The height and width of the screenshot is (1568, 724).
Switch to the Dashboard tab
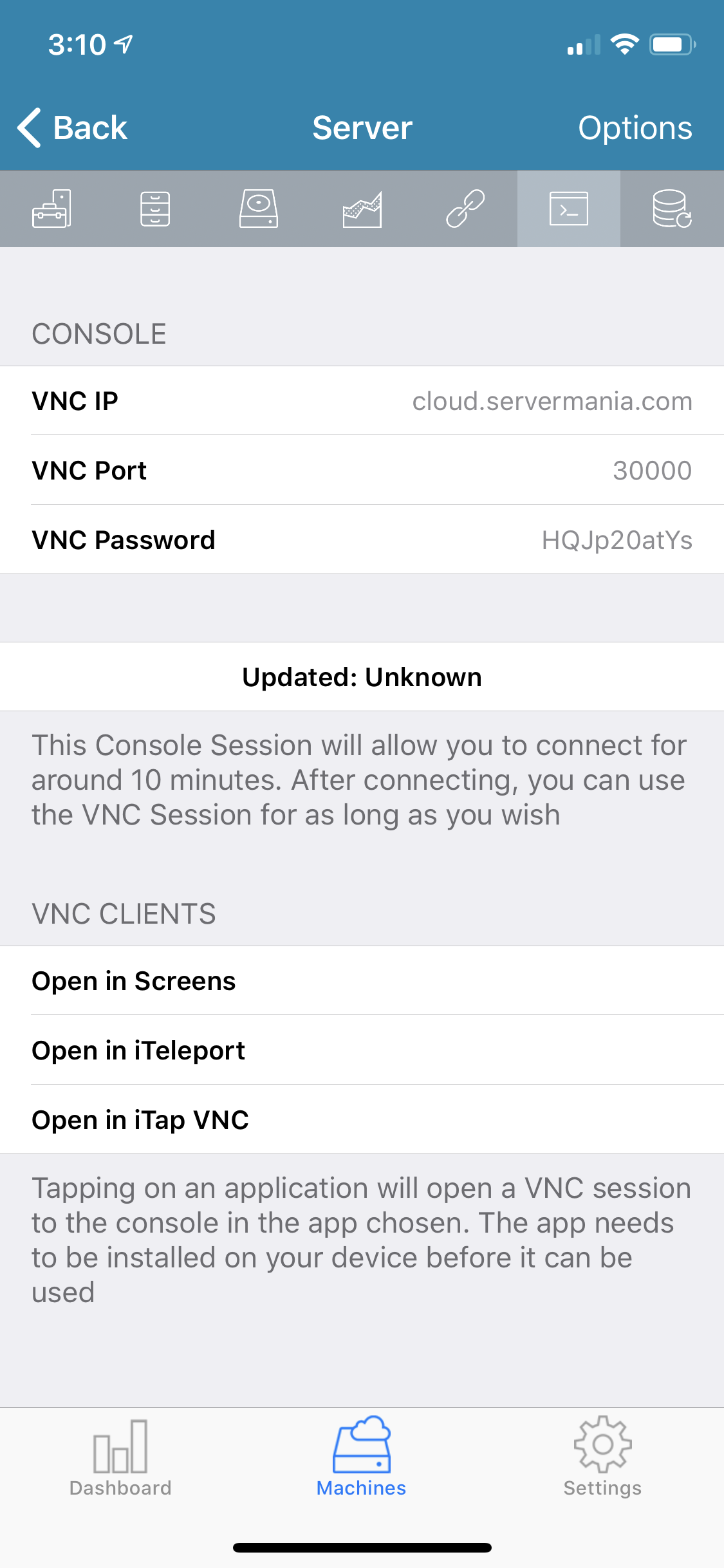tap(120, 1457)
